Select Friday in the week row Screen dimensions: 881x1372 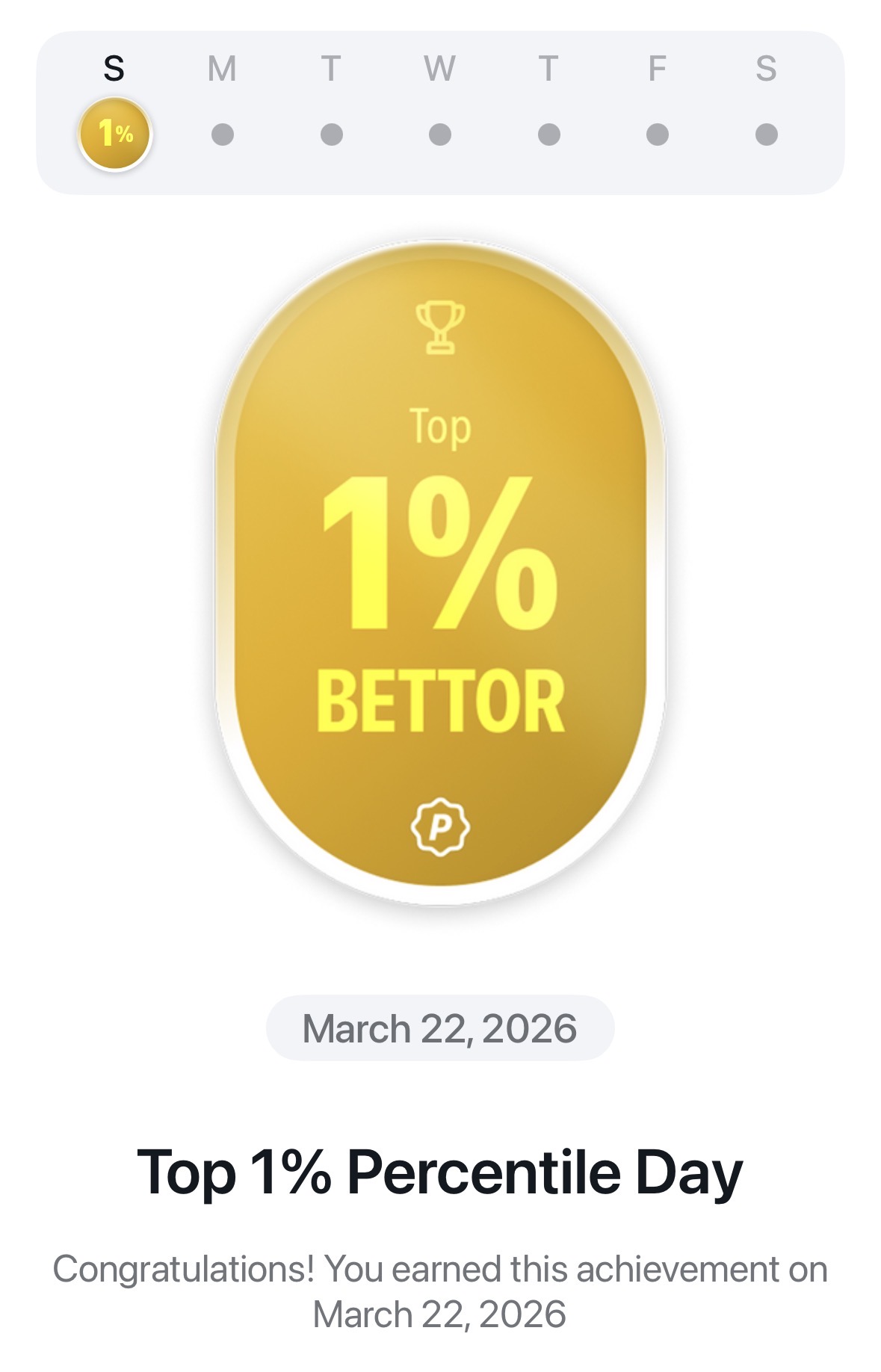(657, 134)
